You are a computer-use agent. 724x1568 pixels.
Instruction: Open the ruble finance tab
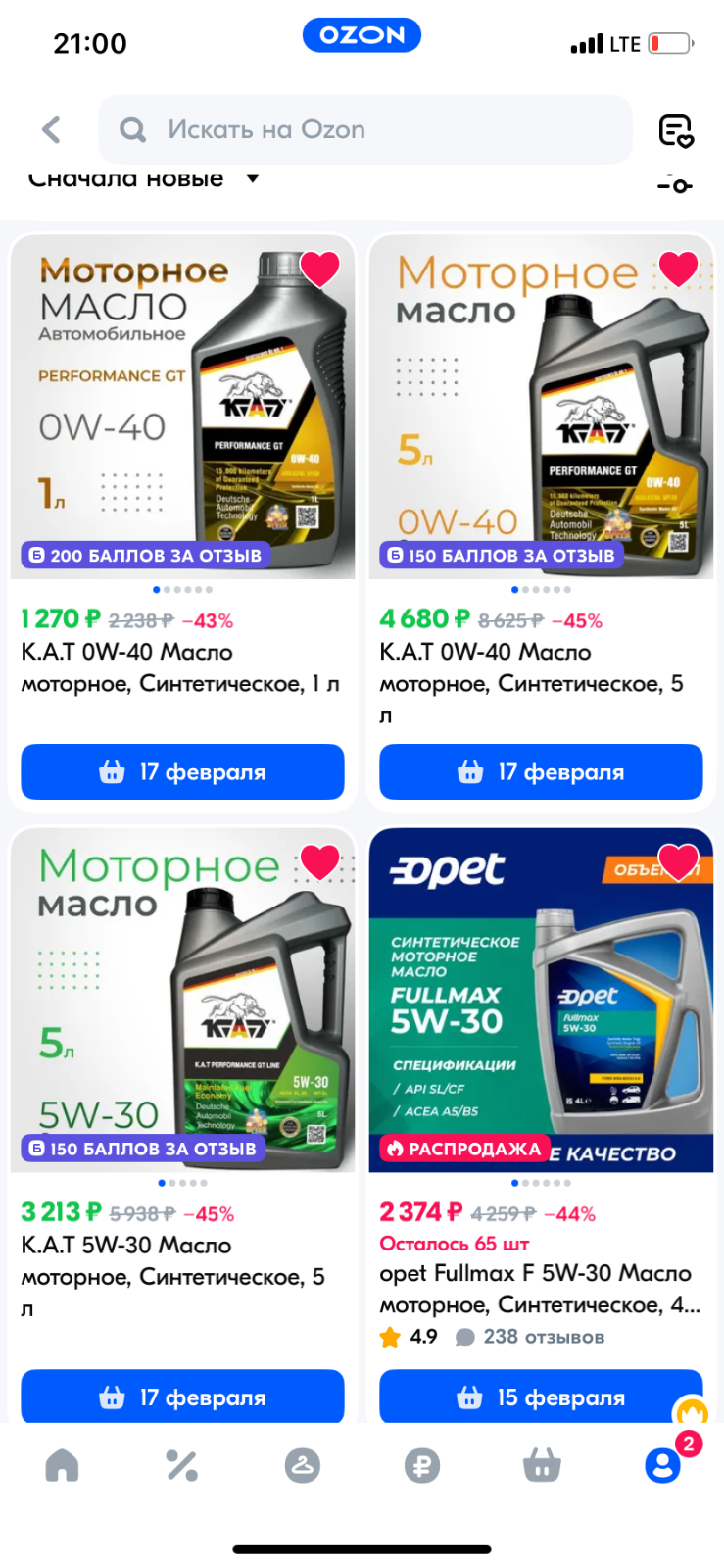click(422, 1465)
